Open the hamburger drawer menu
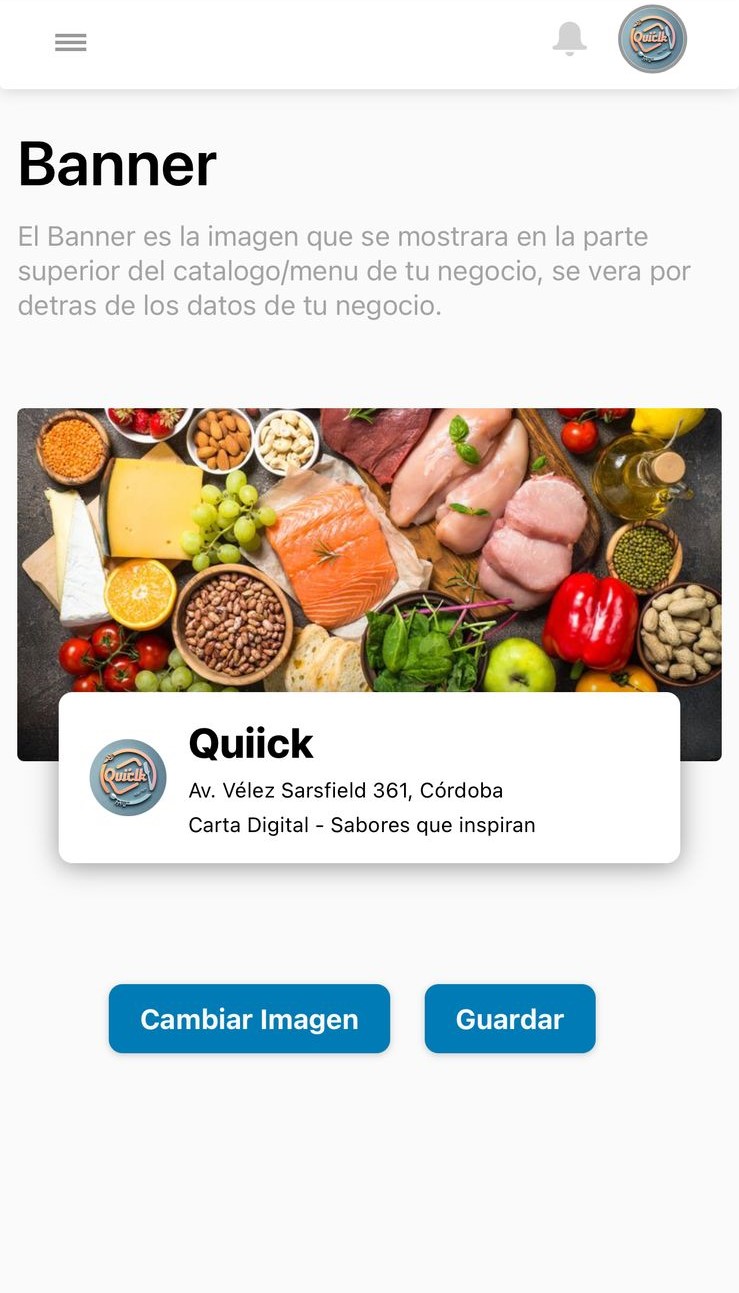Screen dimensions: 739x1293 coord(71,42)
